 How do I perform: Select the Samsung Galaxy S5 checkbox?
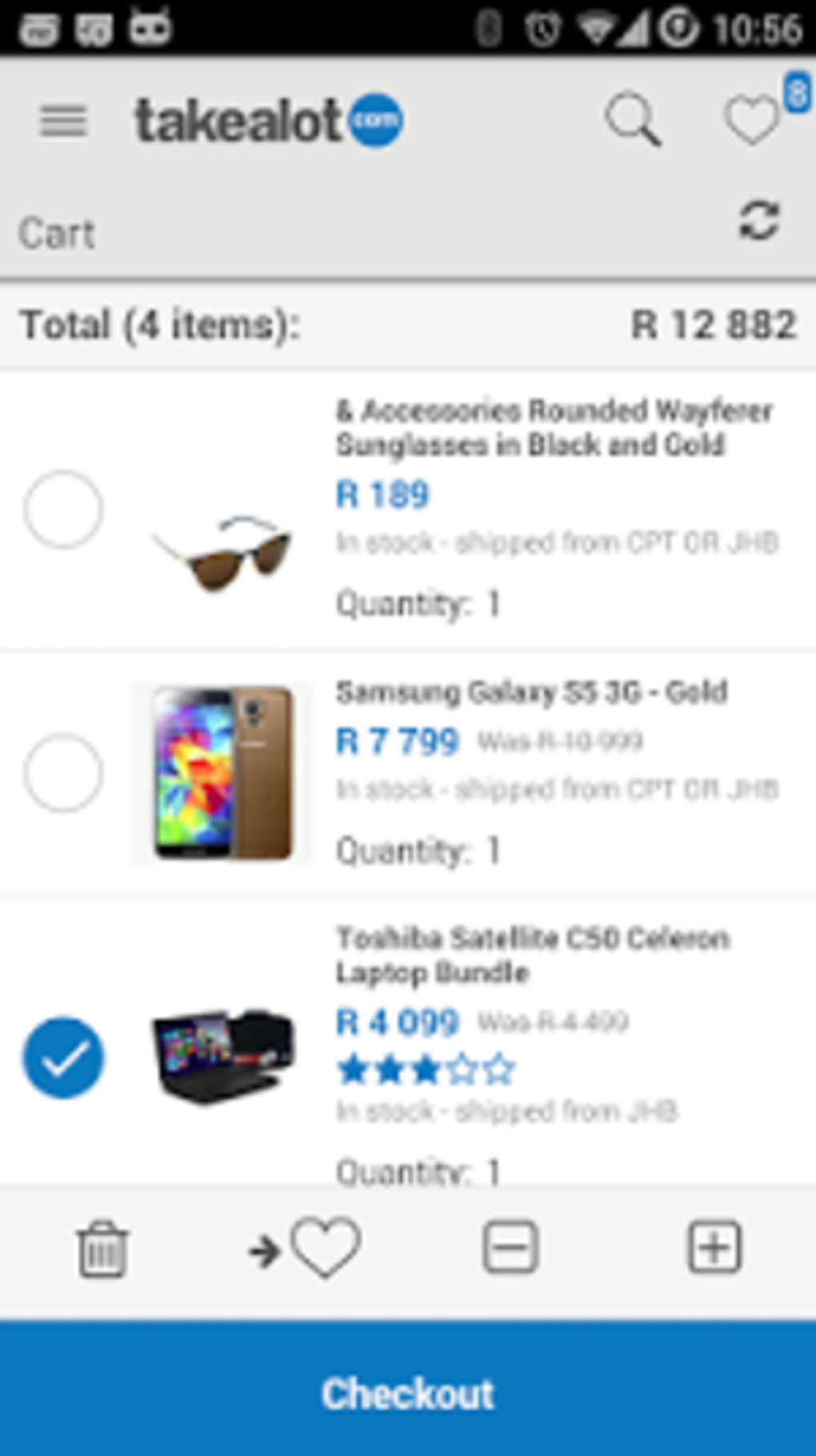coord(63,772)
